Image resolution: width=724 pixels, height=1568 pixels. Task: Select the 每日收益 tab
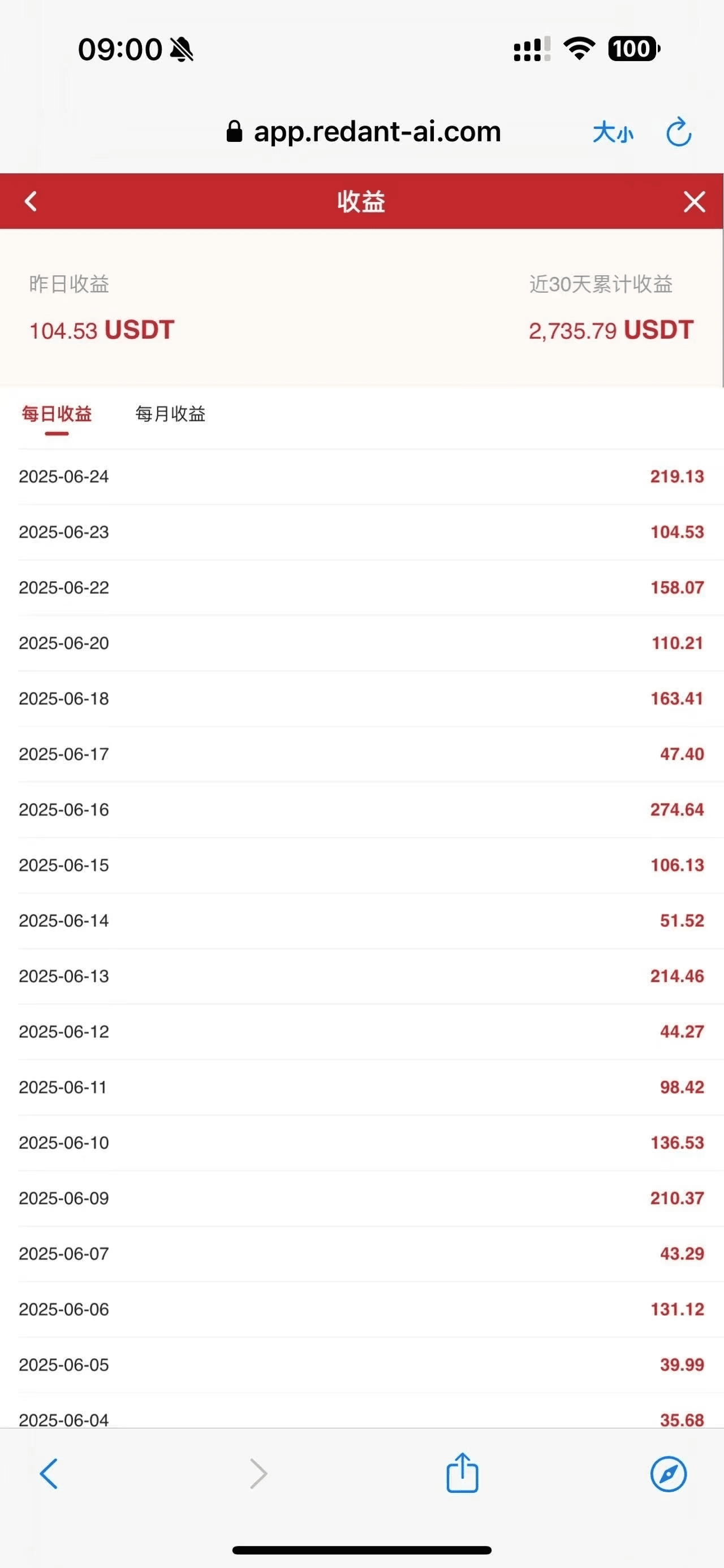click(x=57, y=414)
